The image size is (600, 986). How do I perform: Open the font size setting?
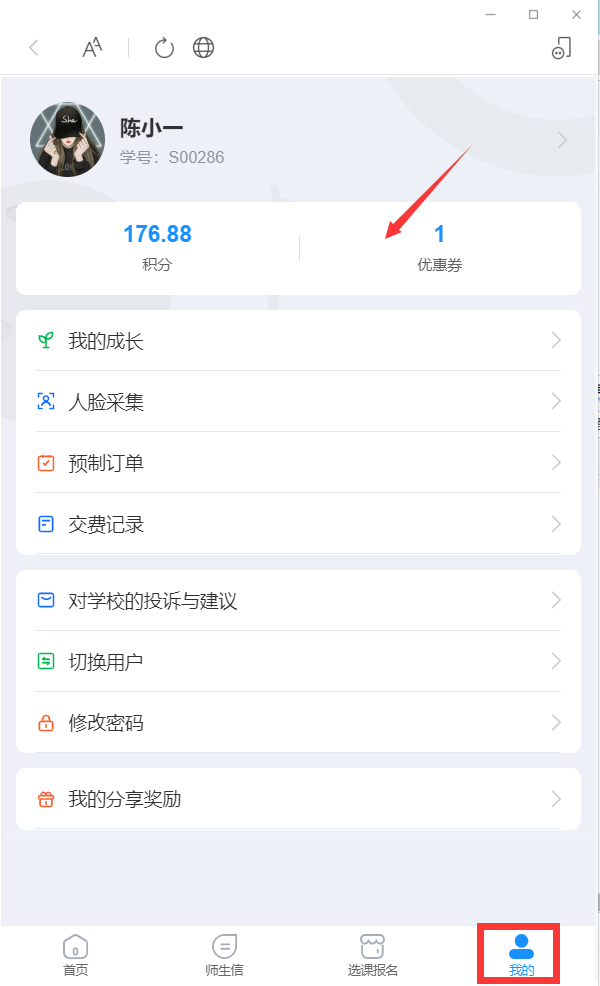92,48
